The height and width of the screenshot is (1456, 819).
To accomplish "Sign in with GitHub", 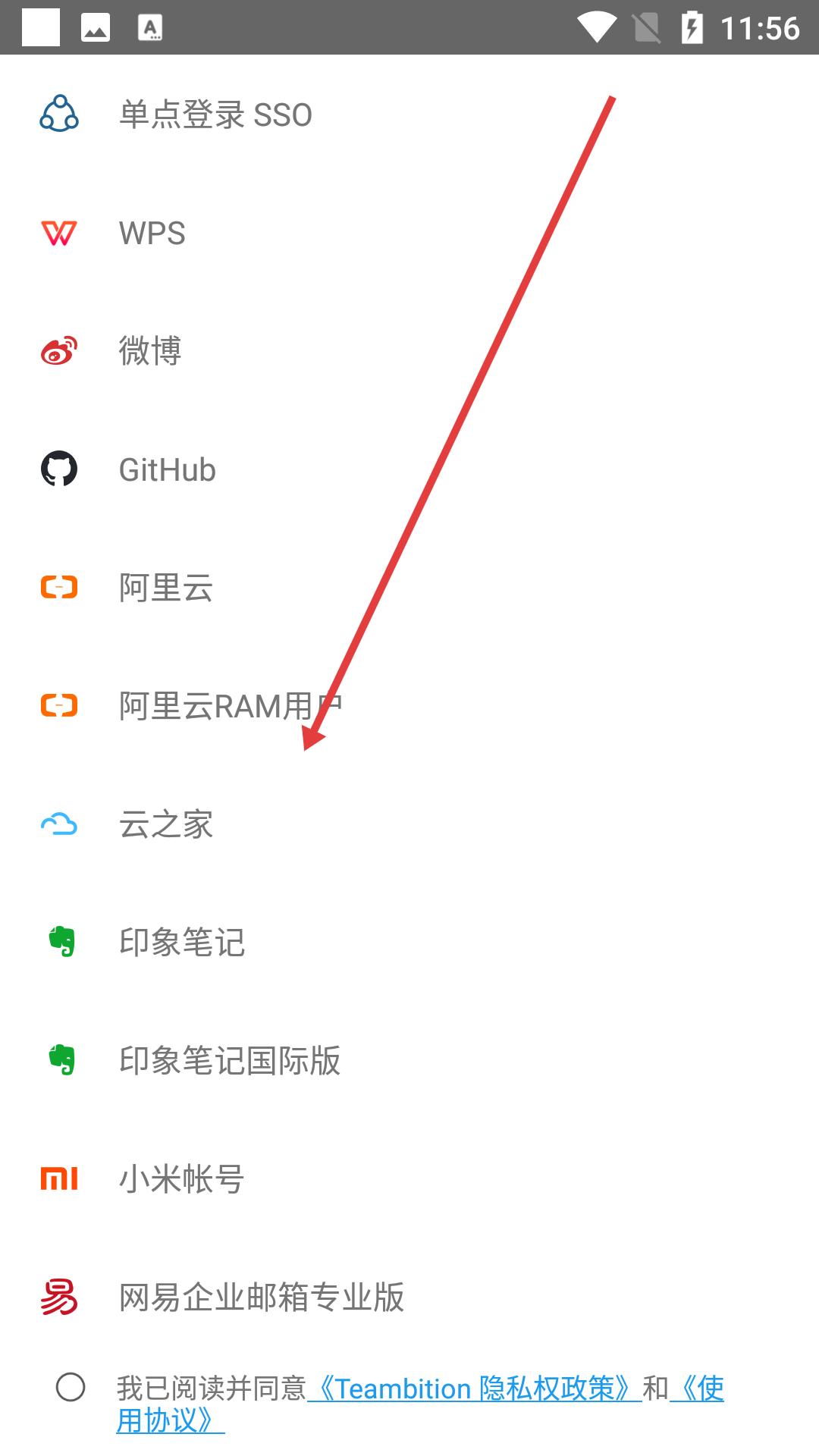I will 167,470.
